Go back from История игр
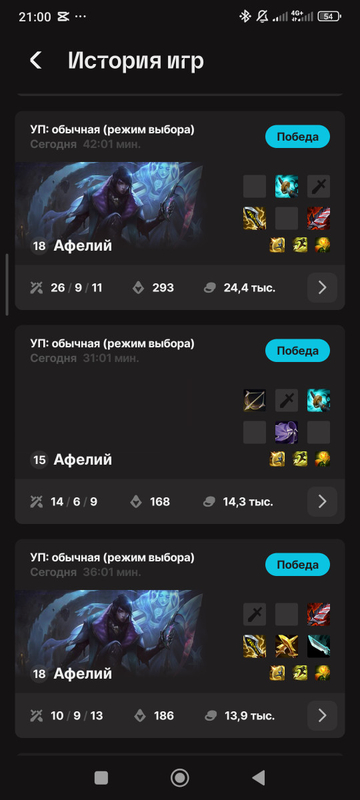360x800 pixels. pos(36,61)
